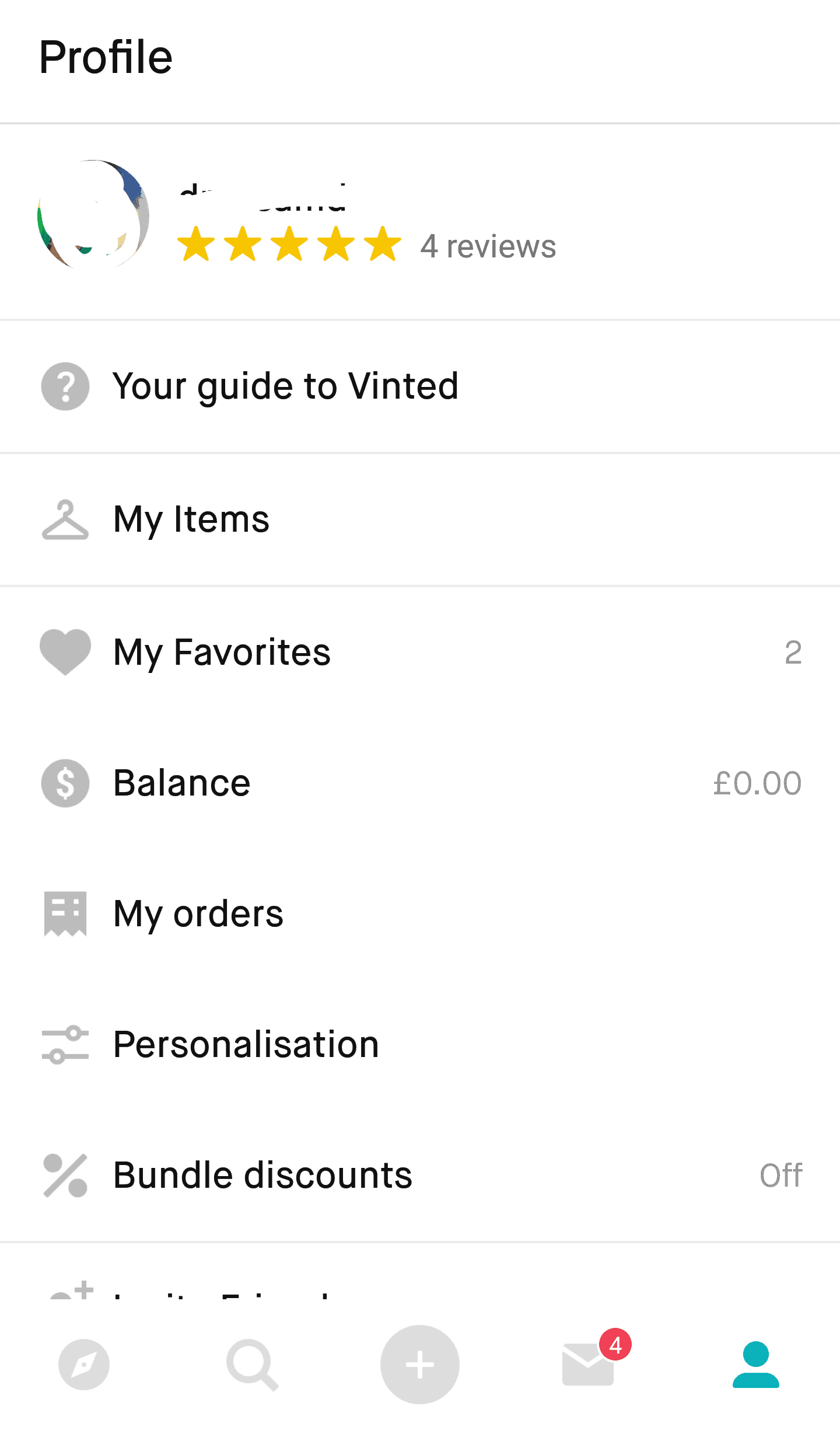840x1430 pixels.
Task: Click the sliders icon next to Personalisation
Action: (x=65, y=1044)
